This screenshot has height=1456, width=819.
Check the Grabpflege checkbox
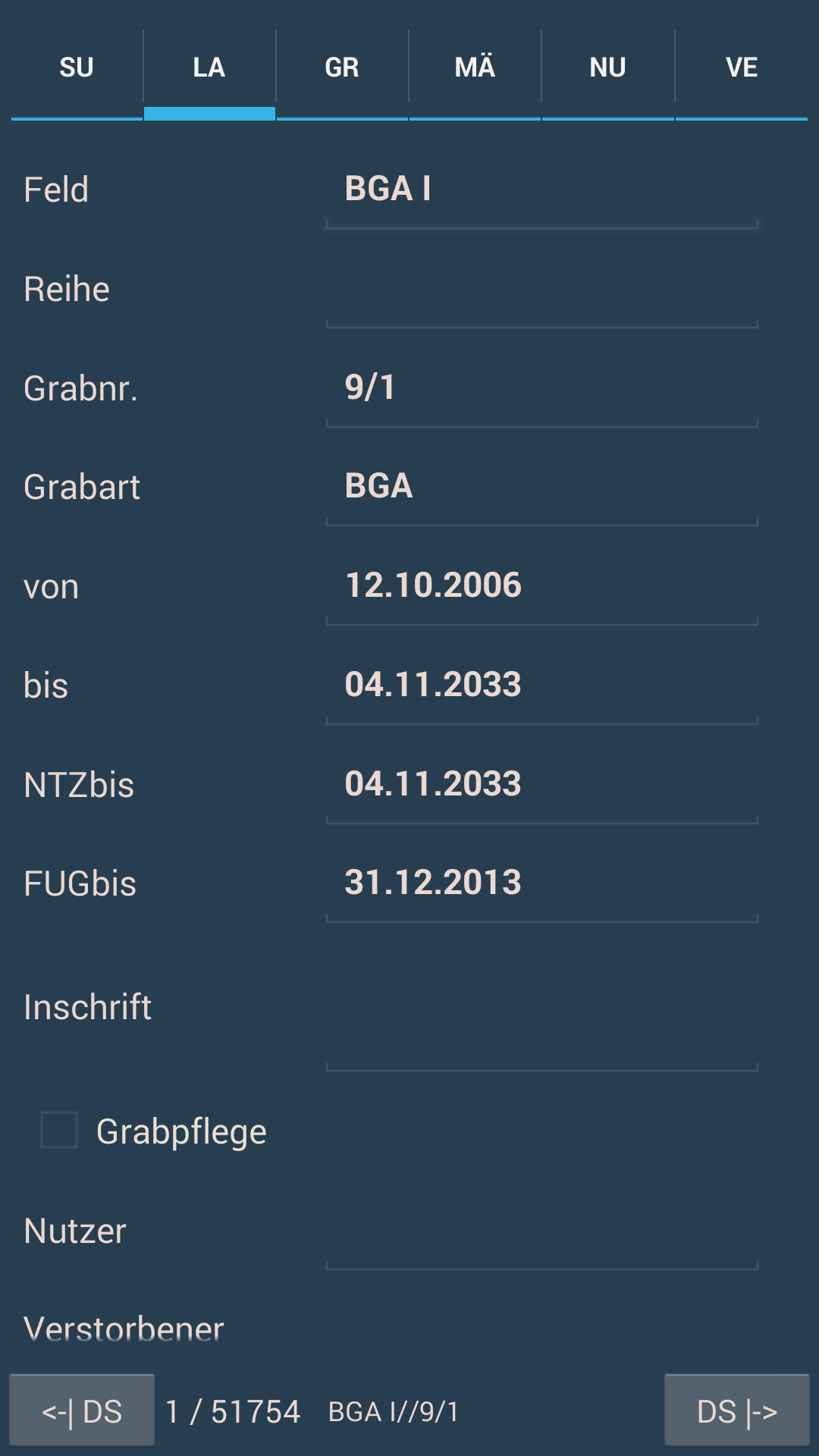tap(59, 1130)
